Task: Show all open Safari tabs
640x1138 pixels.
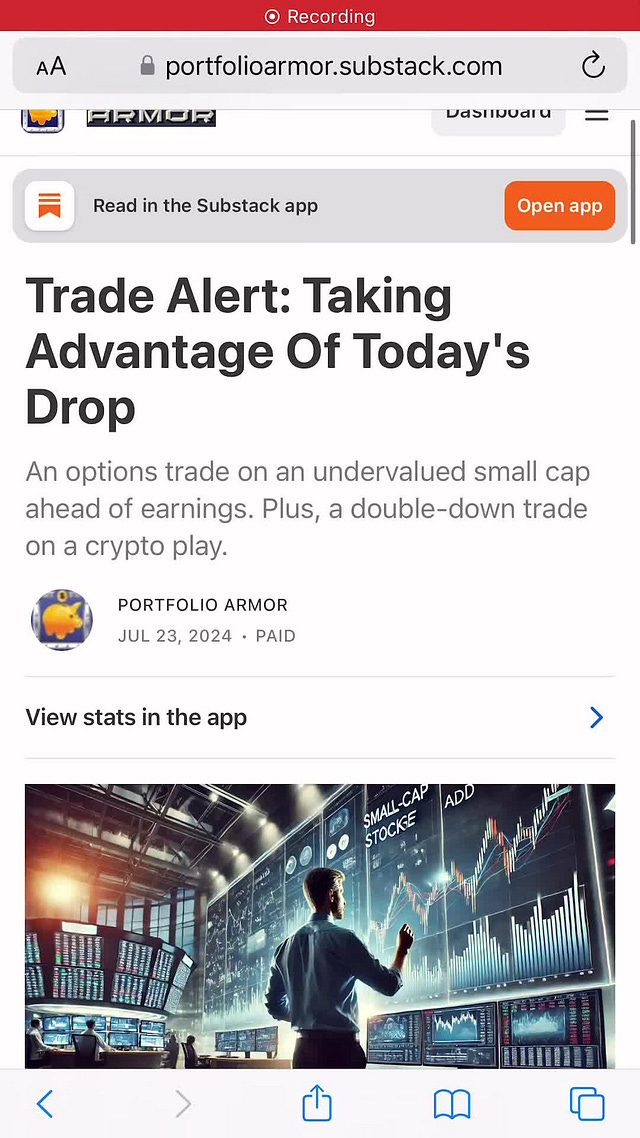Action: coord(587,1104)
